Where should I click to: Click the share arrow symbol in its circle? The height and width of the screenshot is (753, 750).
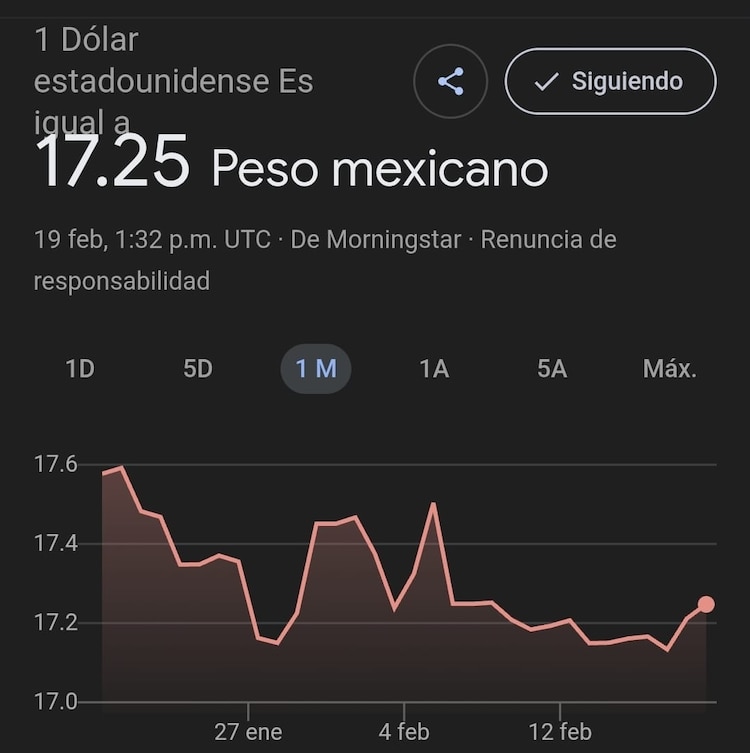point(450,81)
